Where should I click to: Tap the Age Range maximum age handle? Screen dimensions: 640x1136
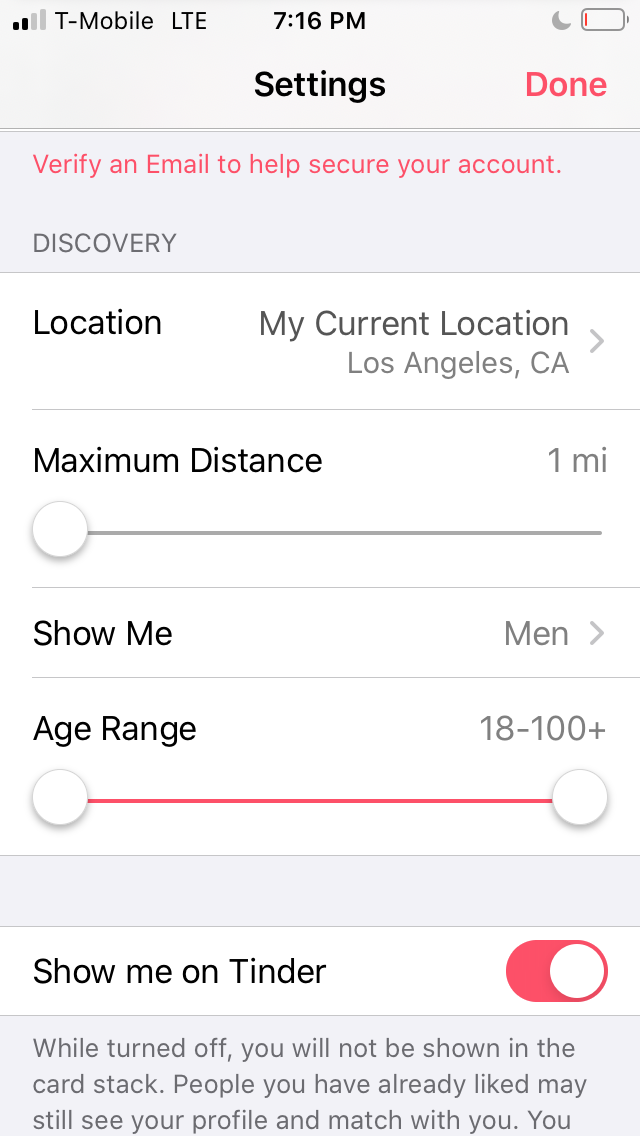579,797
